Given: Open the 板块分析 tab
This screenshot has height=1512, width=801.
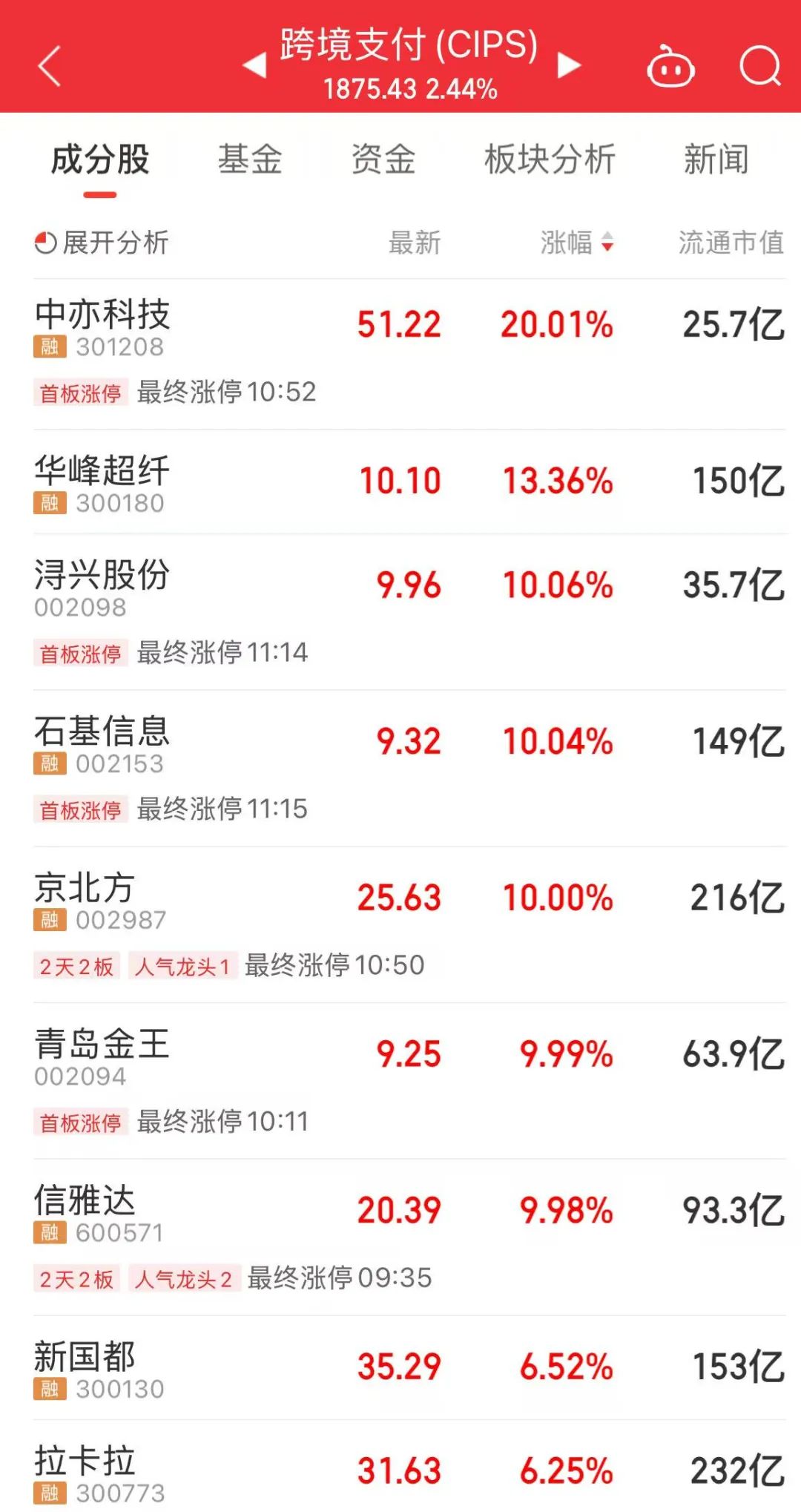Looking at the screenshot, I should pyautogui.click(x=550, y=160).
